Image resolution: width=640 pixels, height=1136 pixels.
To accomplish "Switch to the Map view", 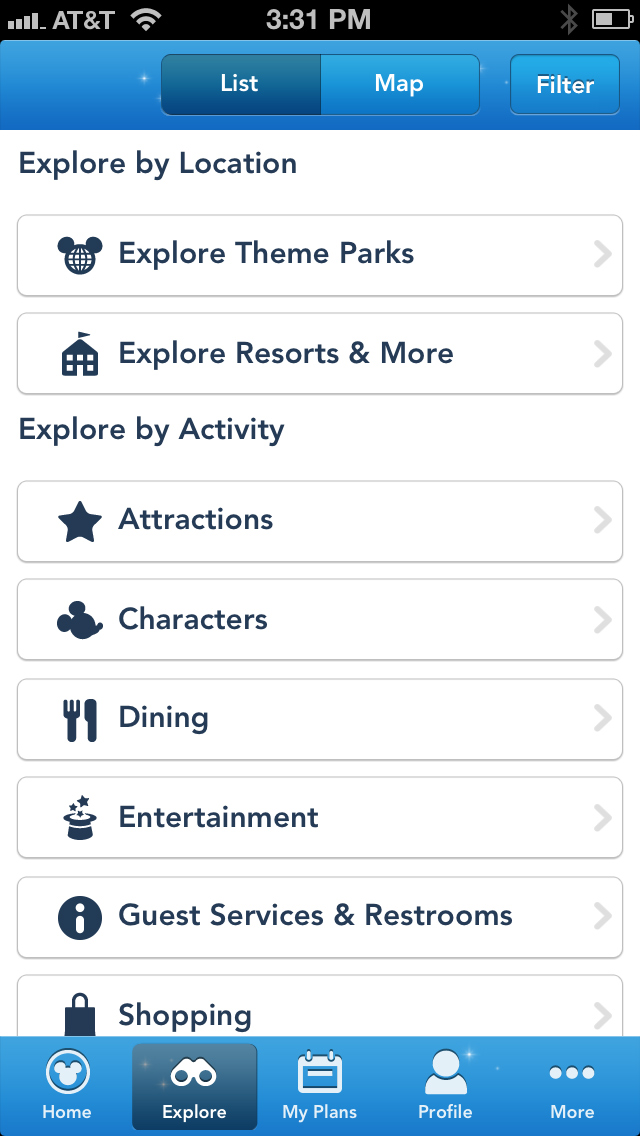I will [399, 84].
